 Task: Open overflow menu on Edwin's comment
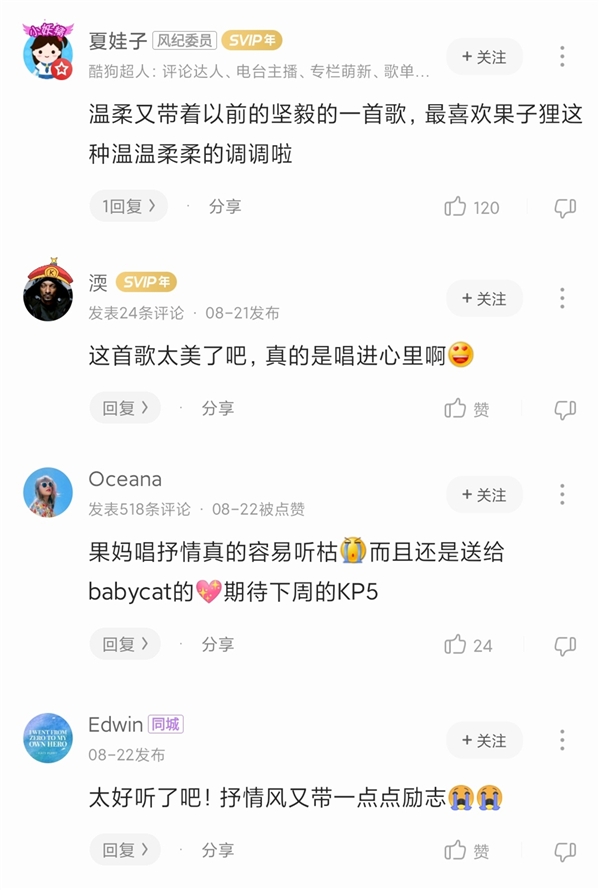click(562, 740)
